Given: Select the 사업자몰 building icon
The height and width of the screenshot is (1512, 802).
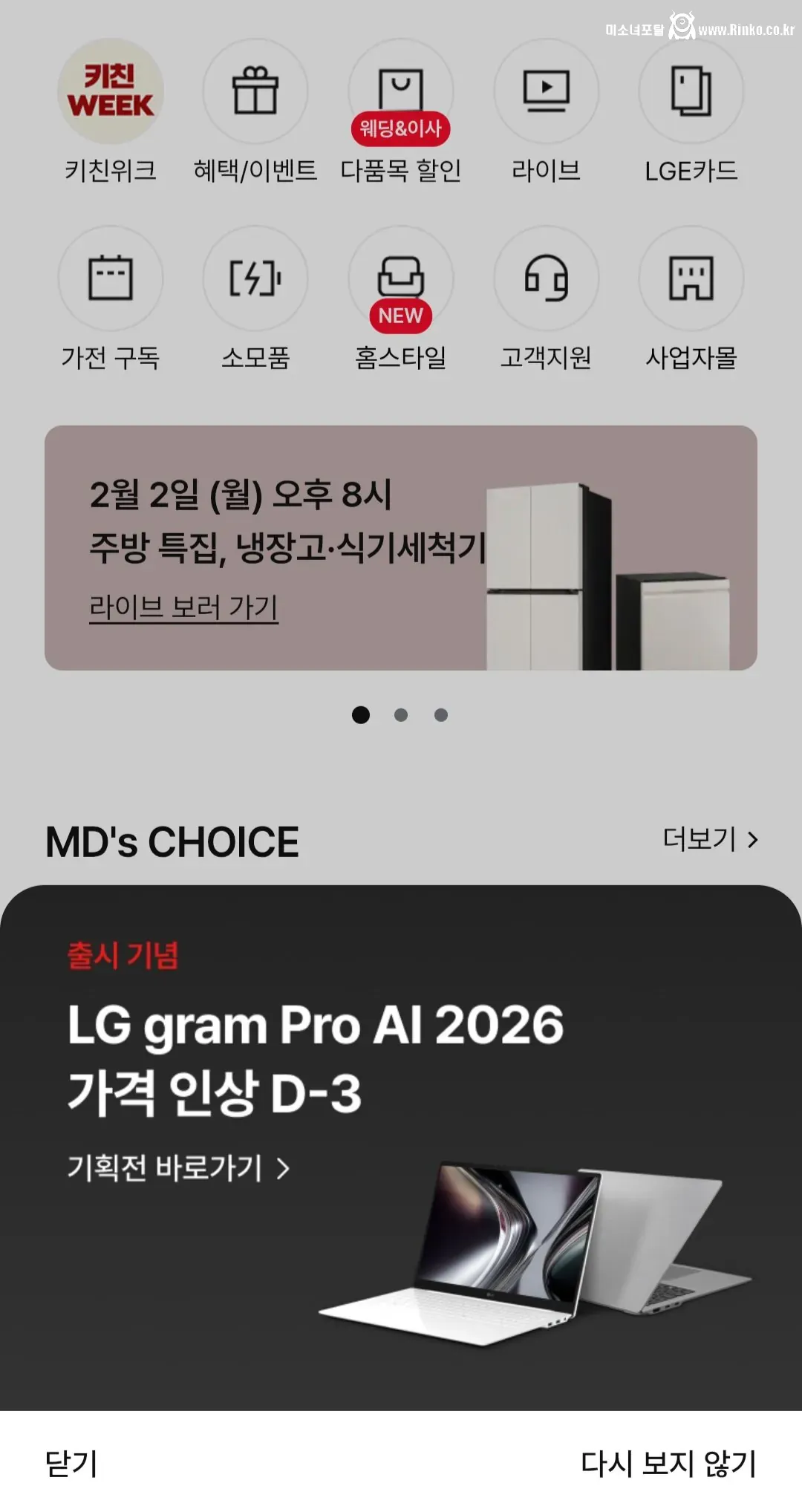Looking at the screenshot, I should [692, 278].
